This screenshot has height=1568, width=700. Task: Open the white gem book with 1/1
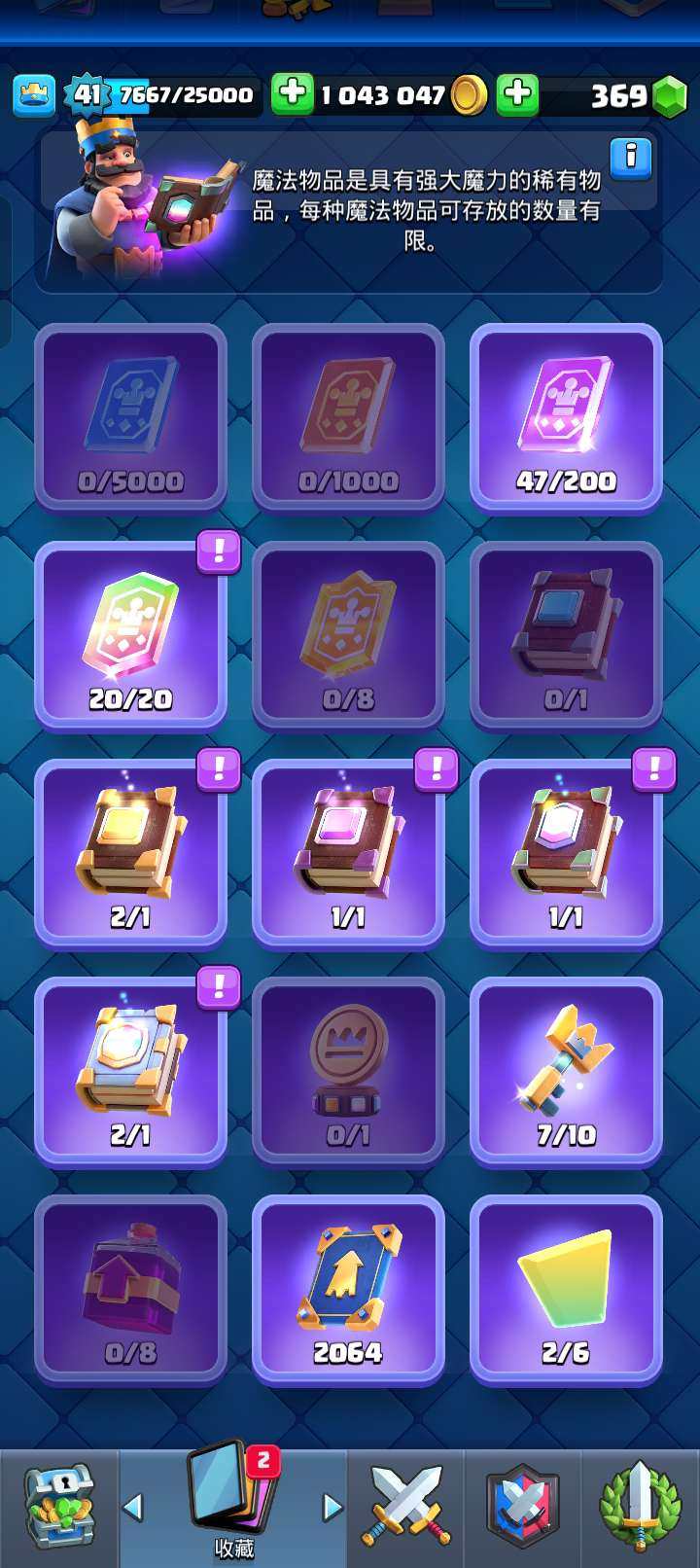click(x=566, y=854)
